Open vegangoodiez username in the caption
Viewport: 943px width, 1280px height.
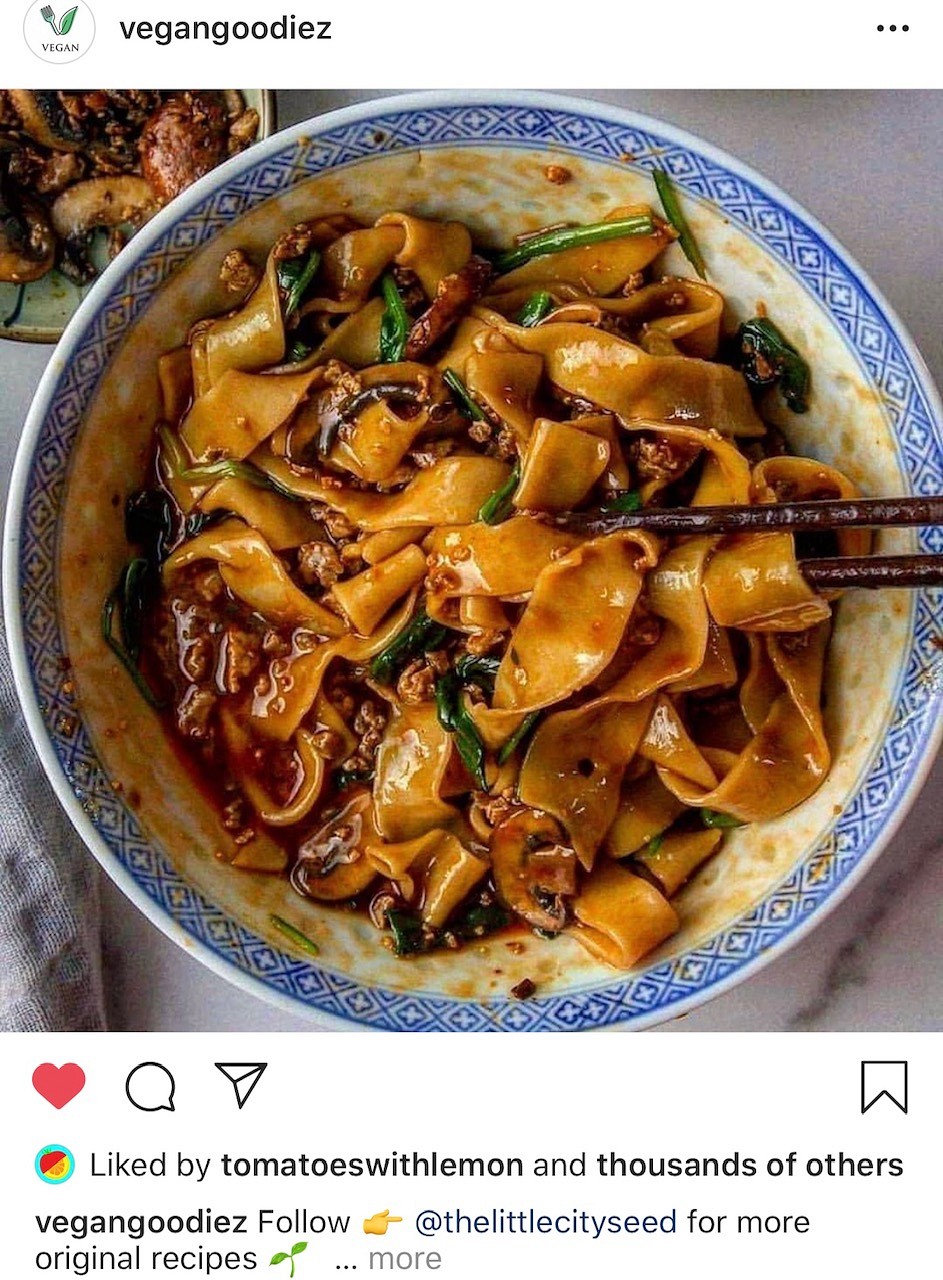(141, 1222)
